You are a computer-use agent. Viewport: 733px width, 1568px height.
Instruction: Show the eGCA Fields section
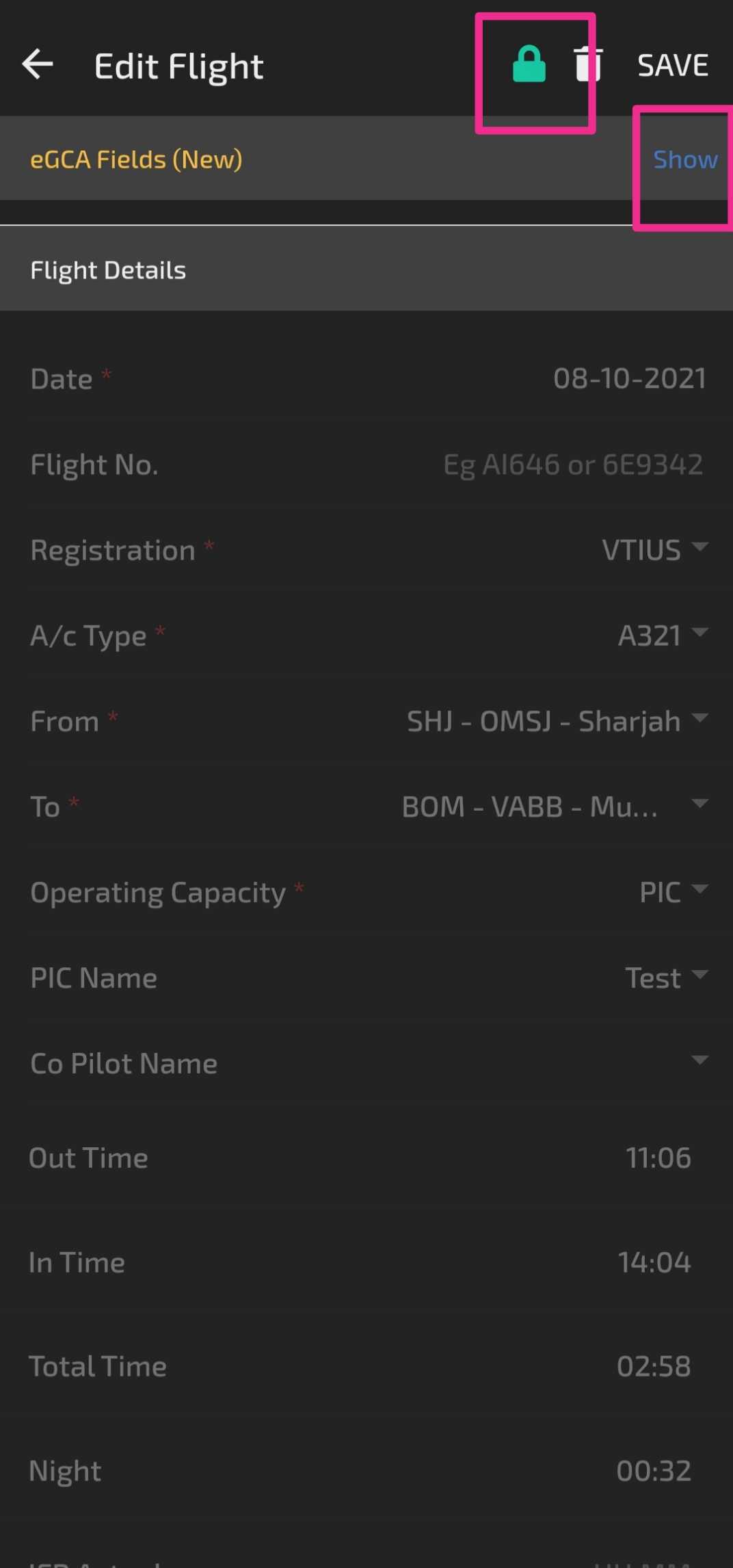coord(685,159)
